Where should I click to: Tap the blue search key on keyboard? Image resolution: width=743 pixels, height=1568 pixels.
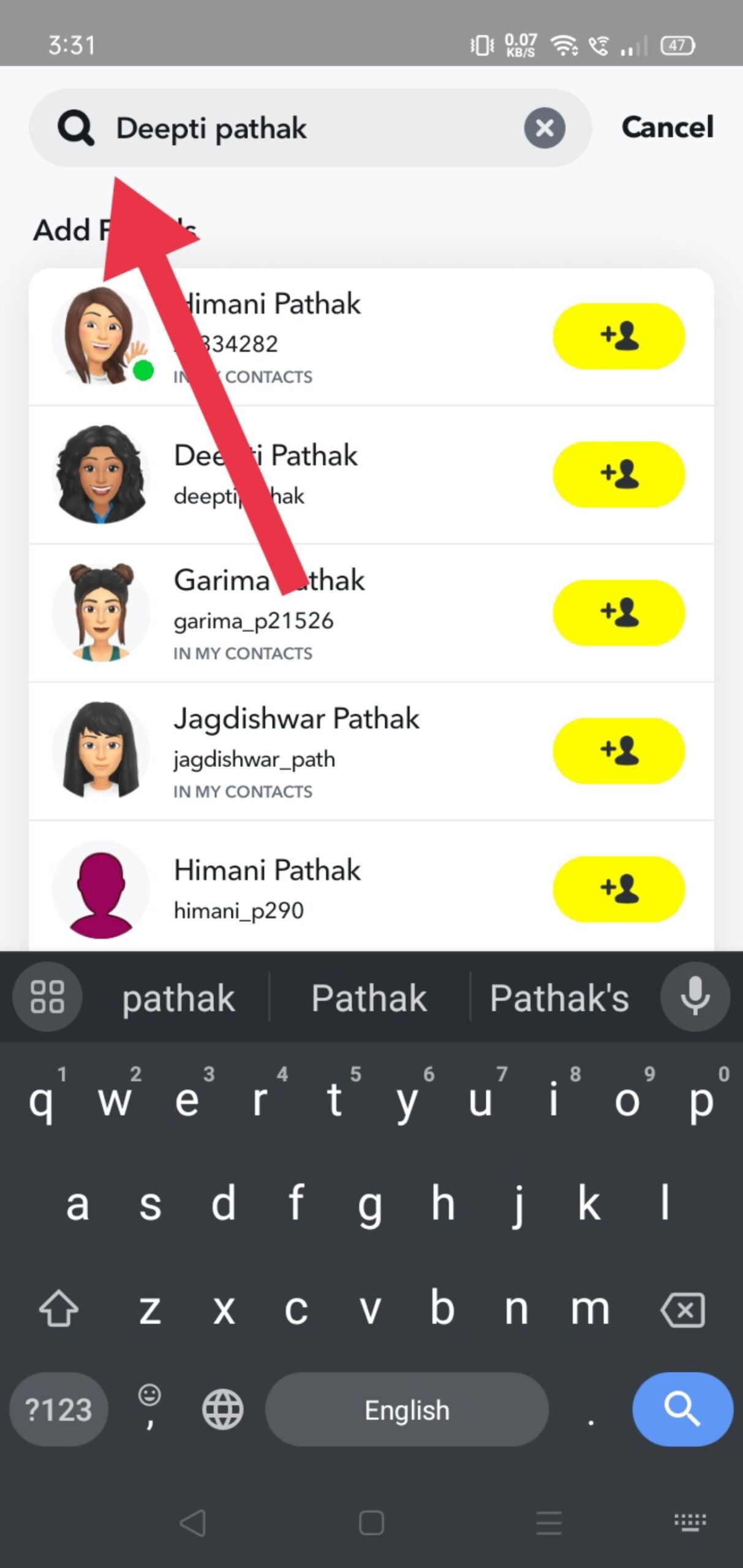(x=682, y=1409)
